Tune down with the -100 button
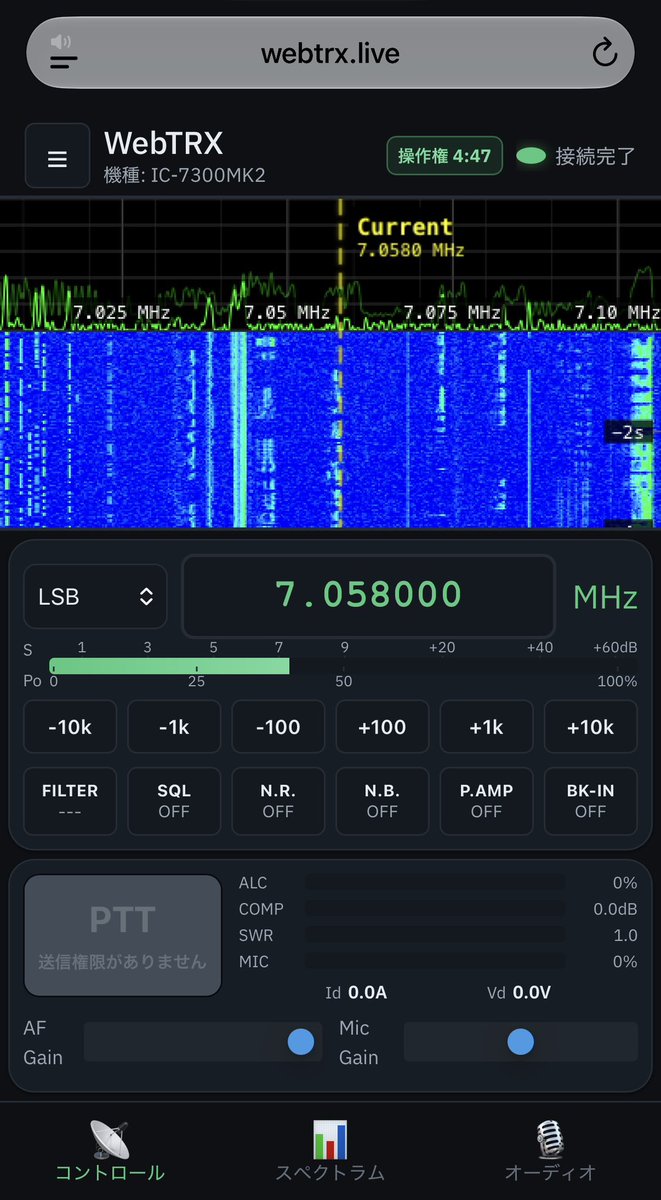This screenshot has height=1200, width=661. [x=278, y=727]
